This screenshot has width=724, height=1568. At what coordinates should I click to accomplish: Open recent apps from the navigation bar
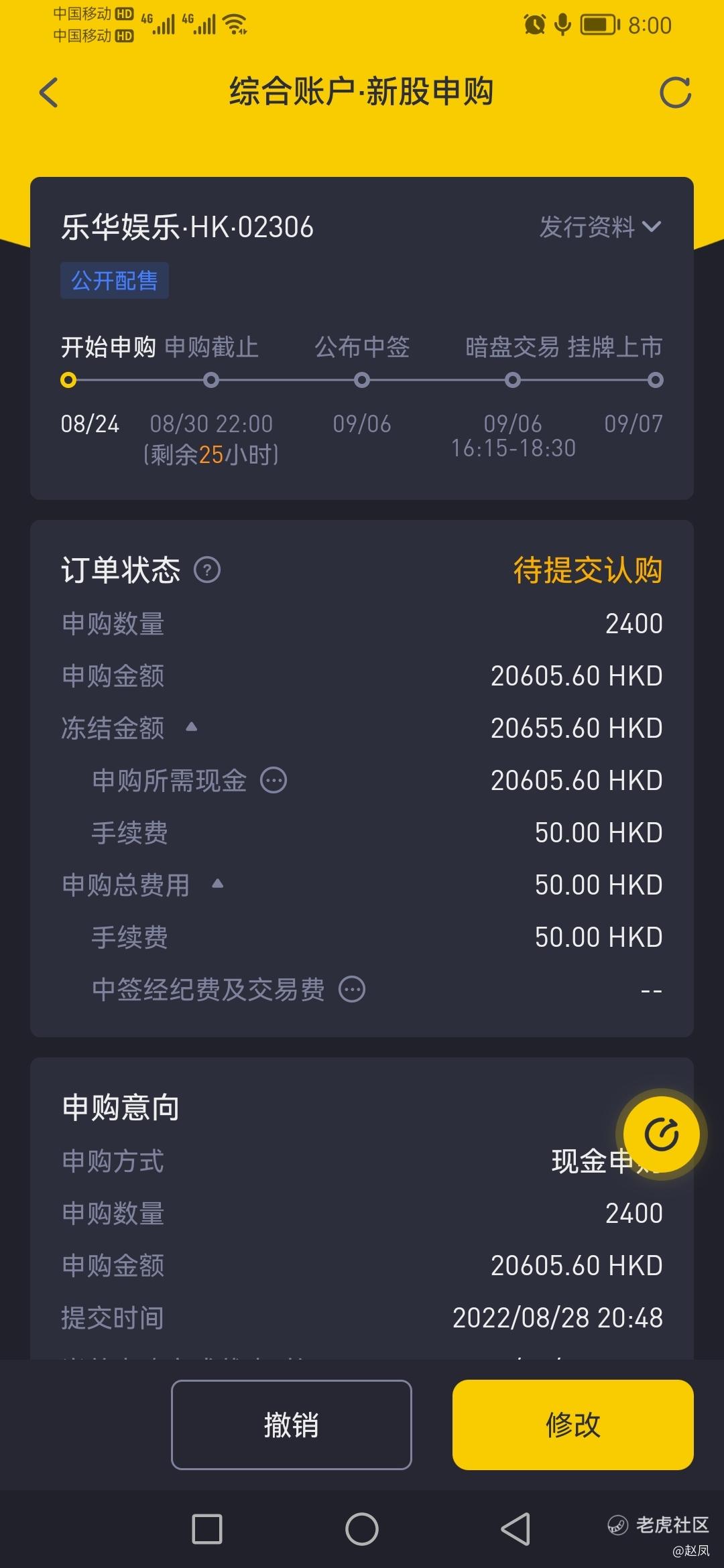click(207, 1529)
